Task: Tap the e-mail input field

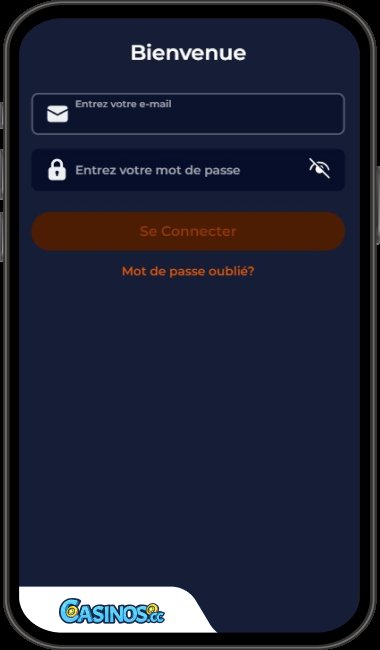Action: (188, 114)
